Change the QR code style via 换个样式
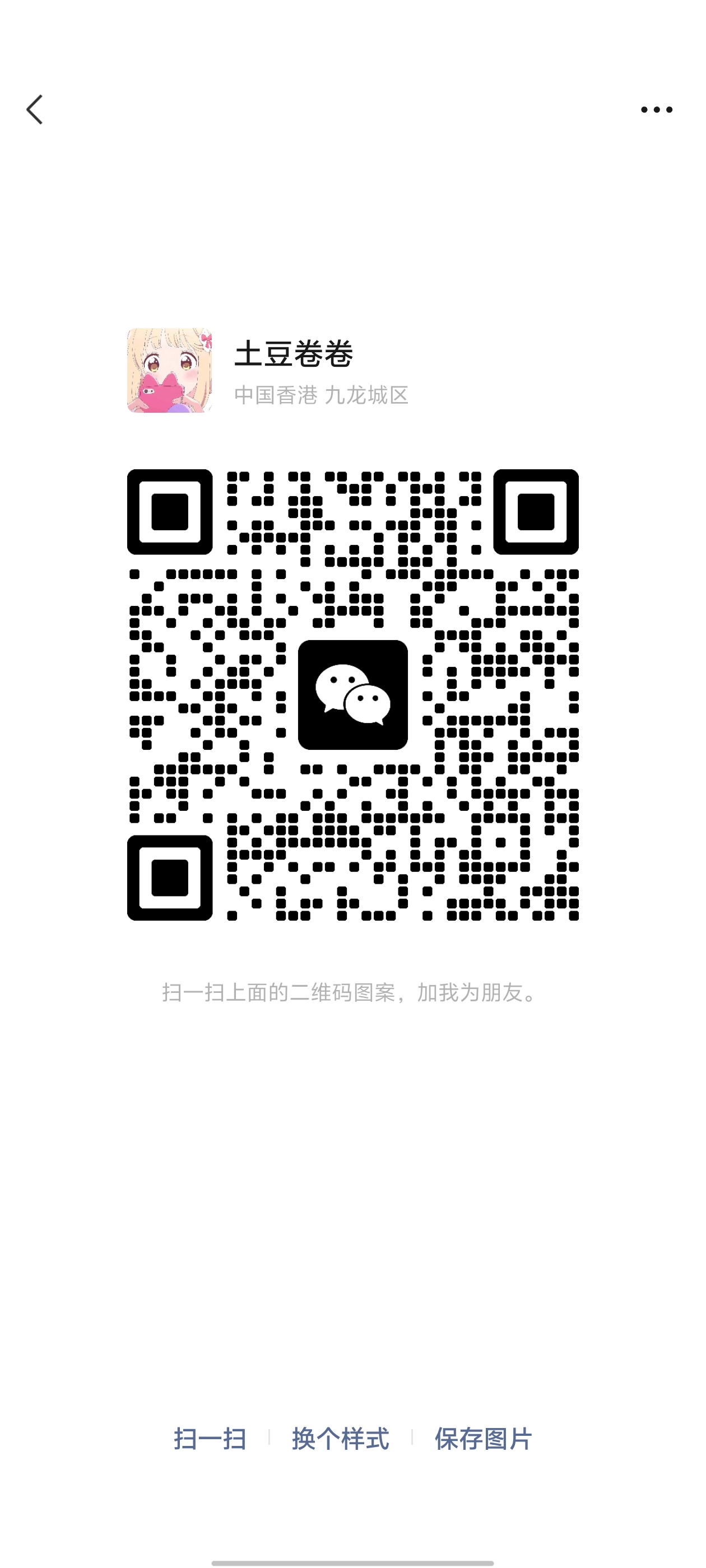 (x=341, y=1439)
